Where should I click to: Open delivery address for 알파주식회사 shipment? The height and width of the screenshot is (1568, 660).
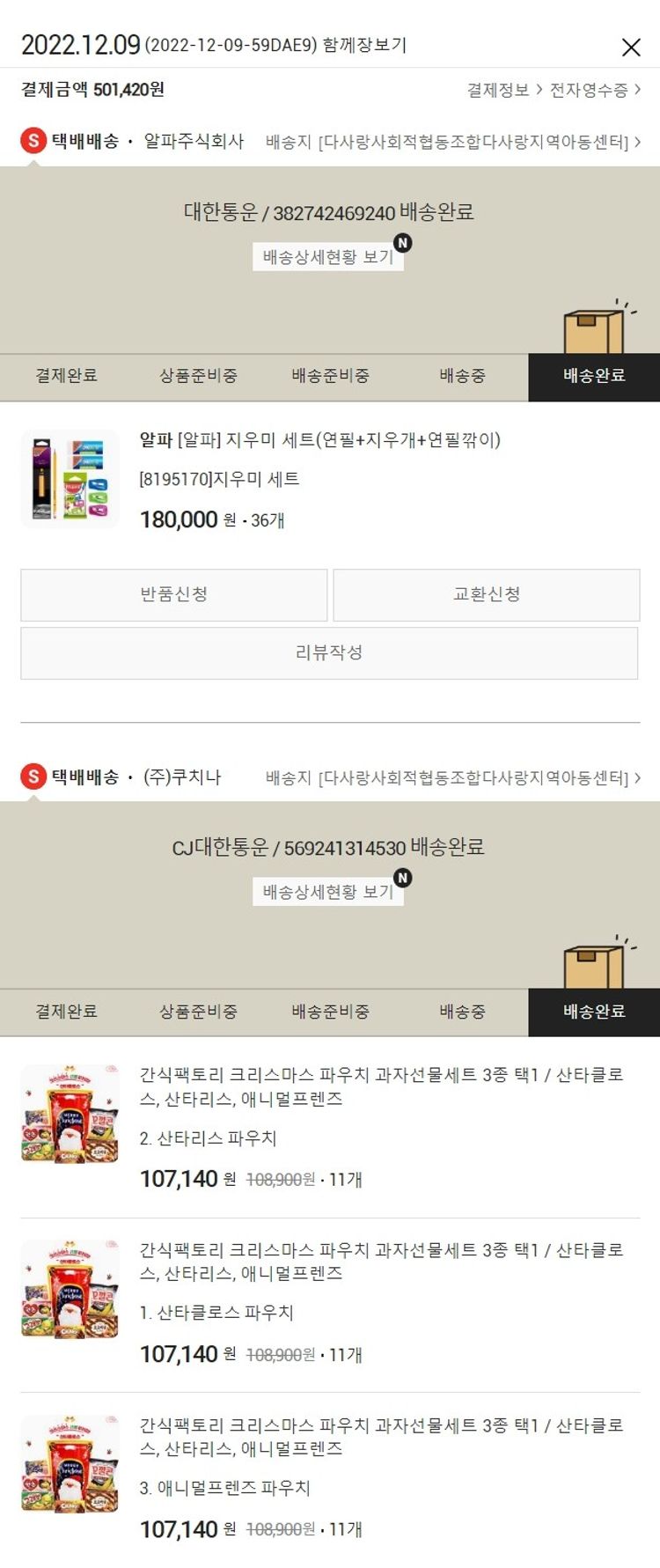click(x=453, y=142)
